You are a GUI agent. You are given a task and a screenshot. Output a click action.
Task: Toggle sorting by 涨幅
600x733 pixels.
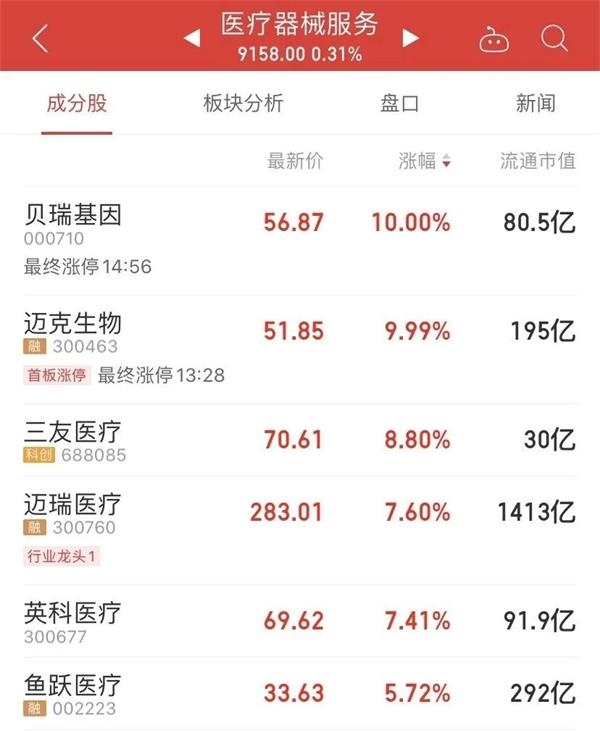(x=424, y=161)
